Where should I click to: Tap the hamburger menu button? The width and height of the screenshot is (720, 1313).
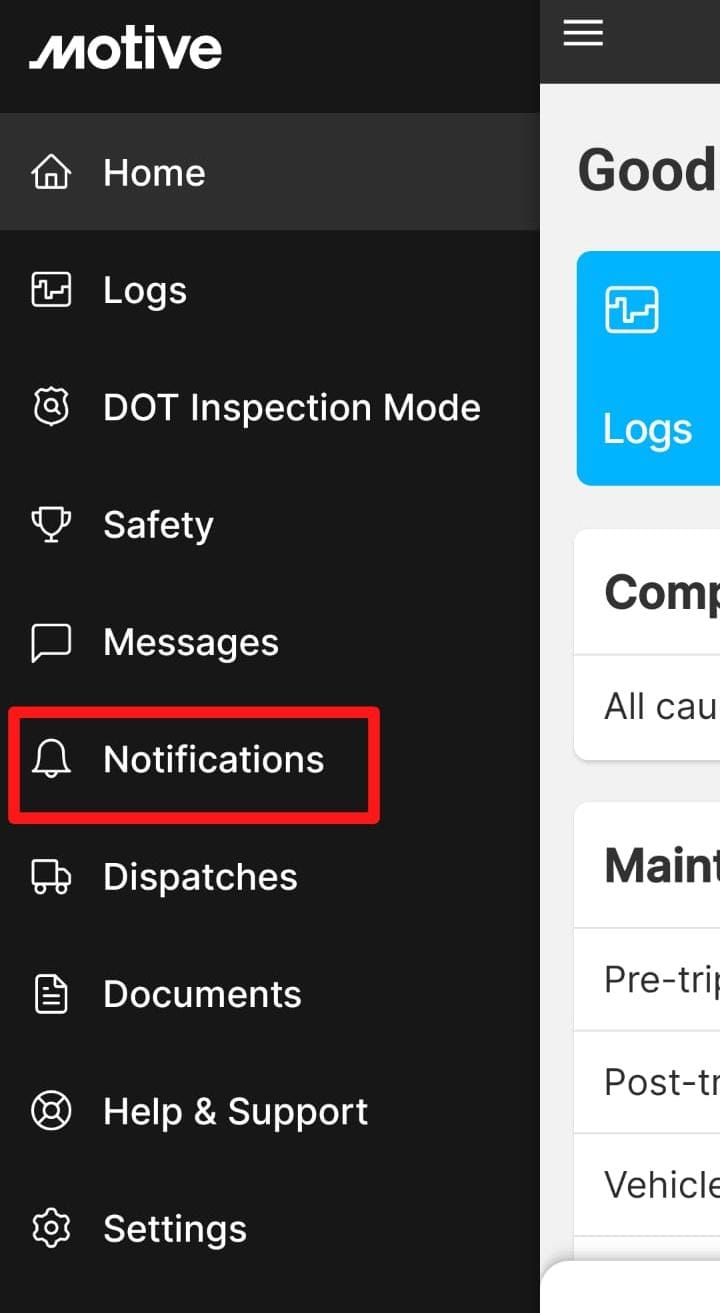click(583, 33)
